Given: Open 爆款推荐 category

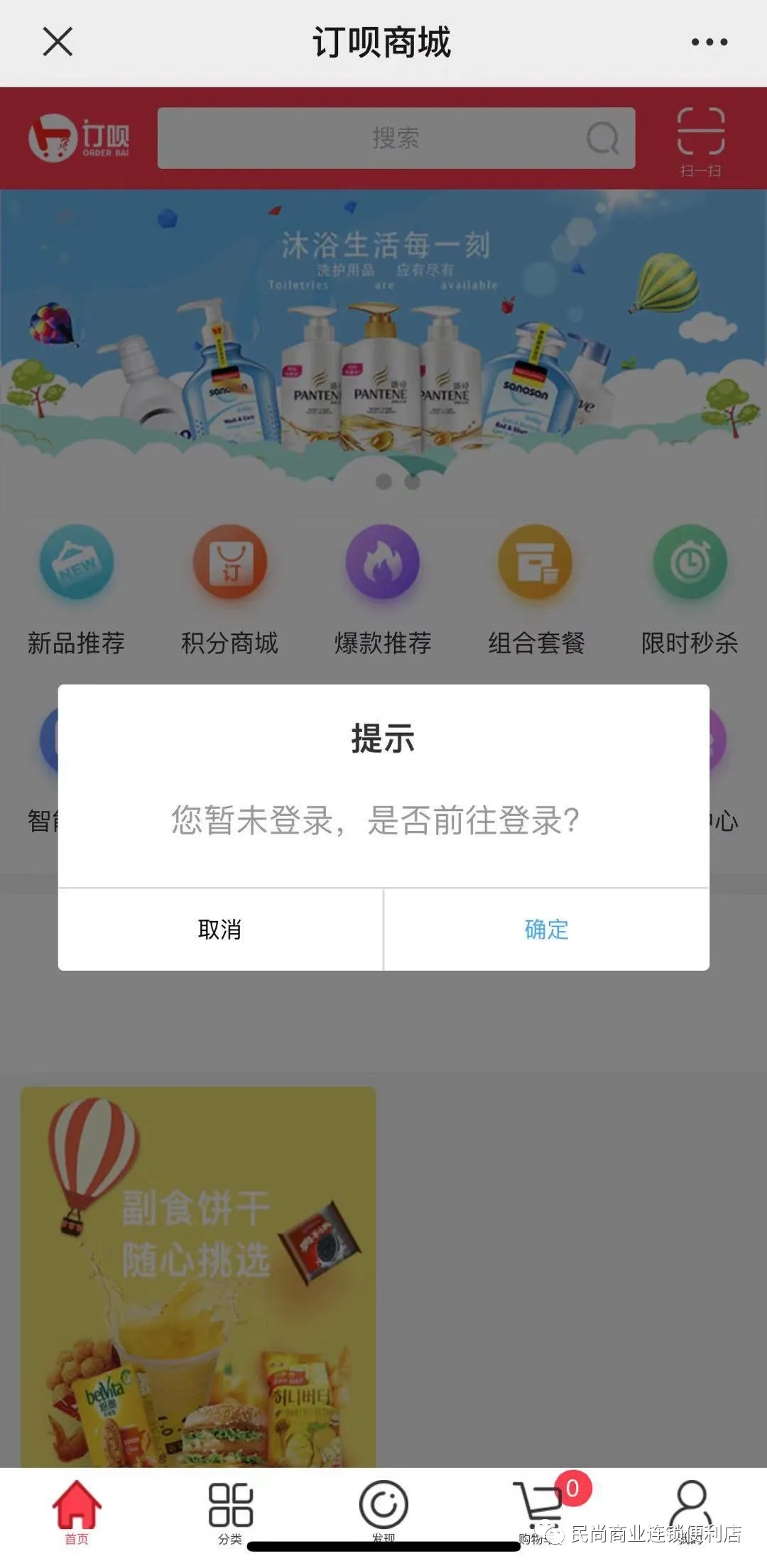Looking at the screenshot, I should click(x=383, y=588).
